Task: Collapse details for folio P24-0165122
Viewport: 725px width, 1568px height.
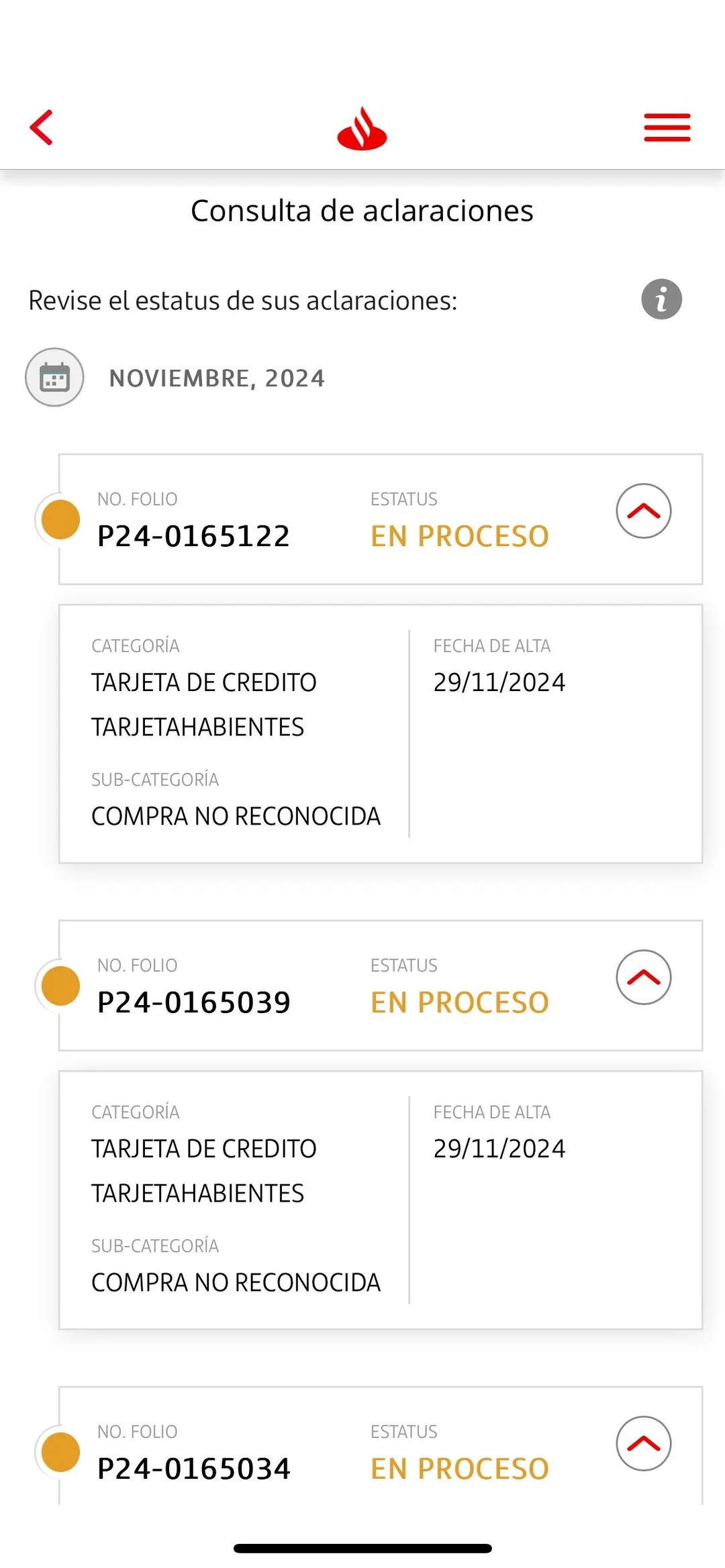Action: [643, 511]
